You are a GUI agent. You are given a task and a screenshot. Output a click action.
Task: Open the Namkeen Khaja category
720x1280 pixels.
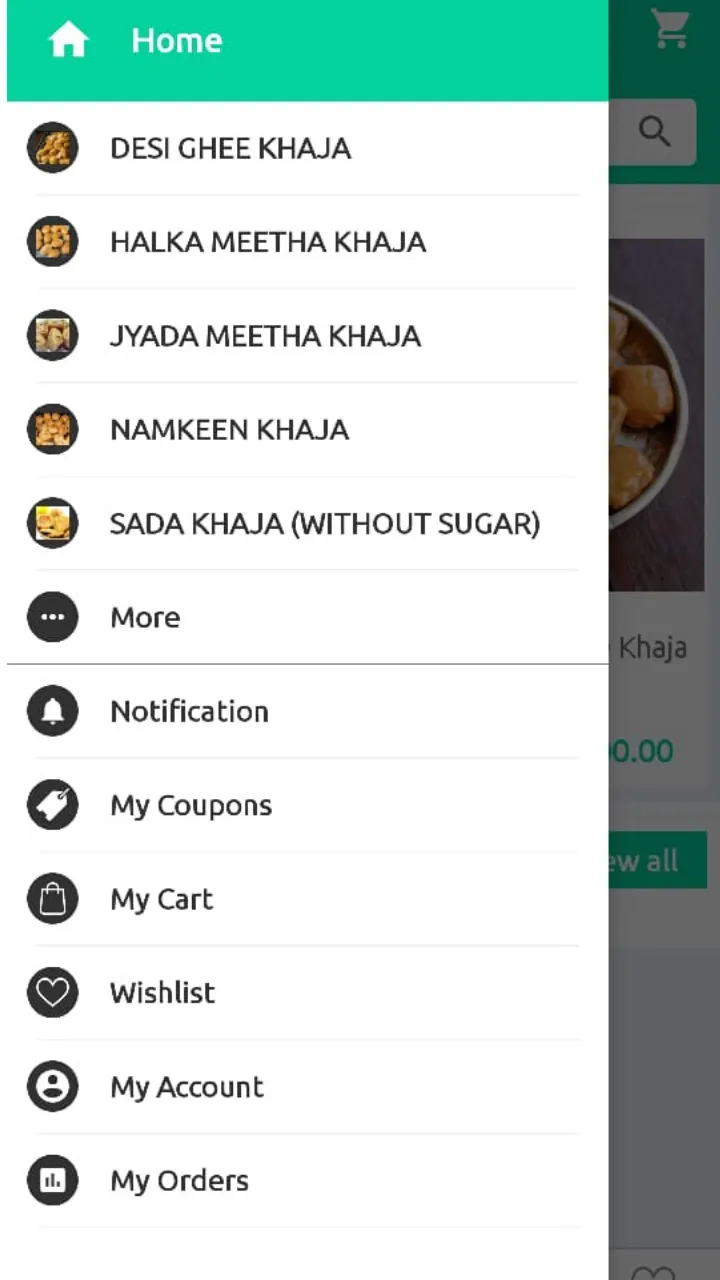[229, 430]
